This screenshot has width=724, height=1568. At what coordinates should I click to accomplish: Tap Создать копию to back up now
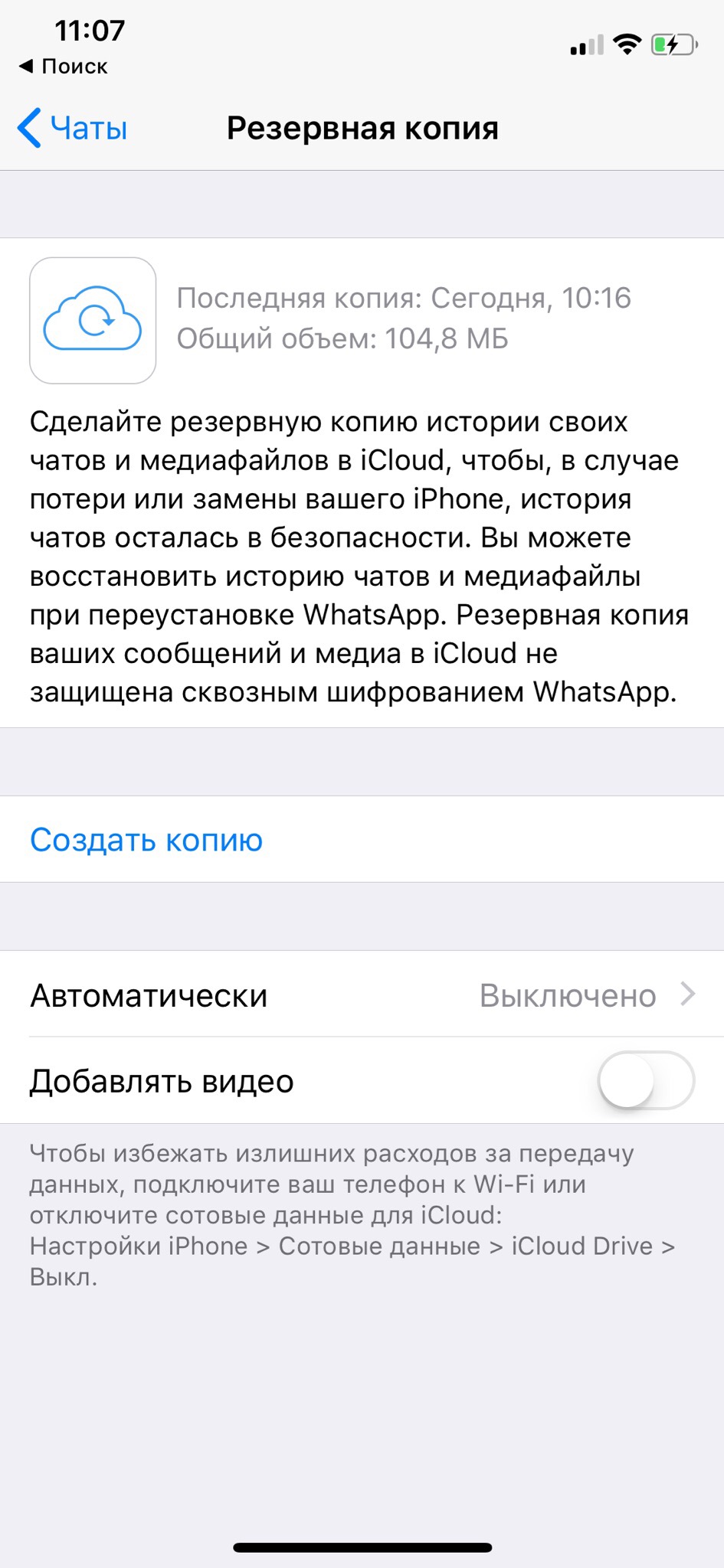pyautogui.click(x=362, y=840)
